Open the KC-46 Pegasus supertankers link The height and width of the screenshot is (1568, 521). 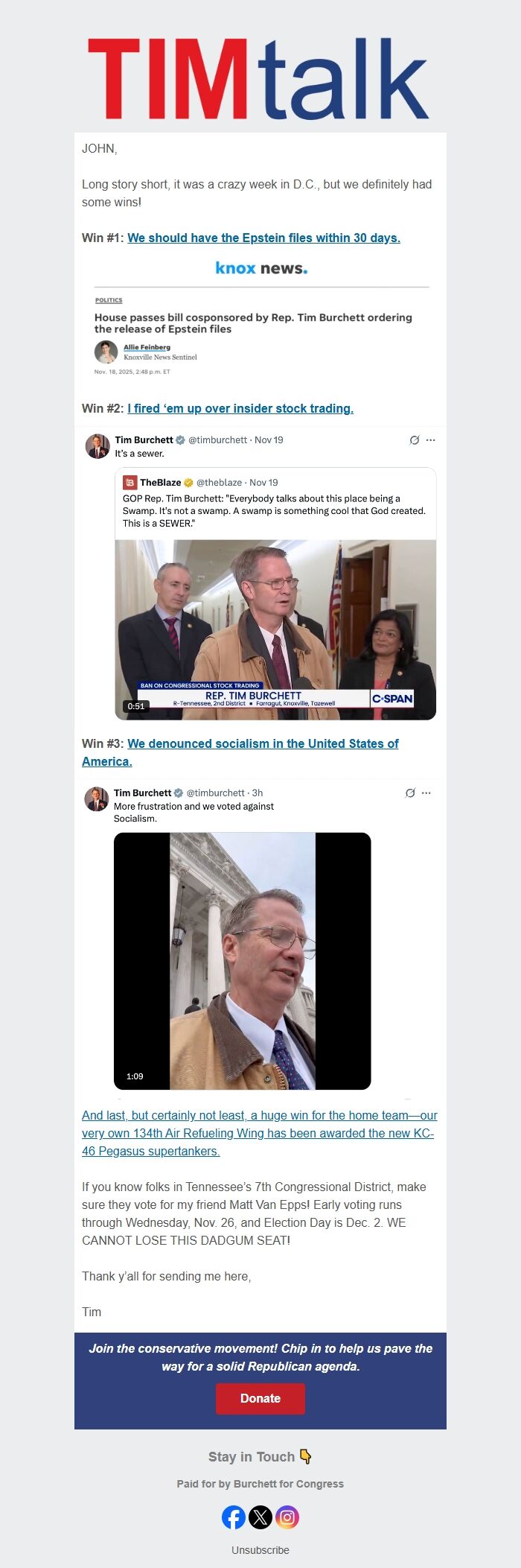click(259, 1133)
